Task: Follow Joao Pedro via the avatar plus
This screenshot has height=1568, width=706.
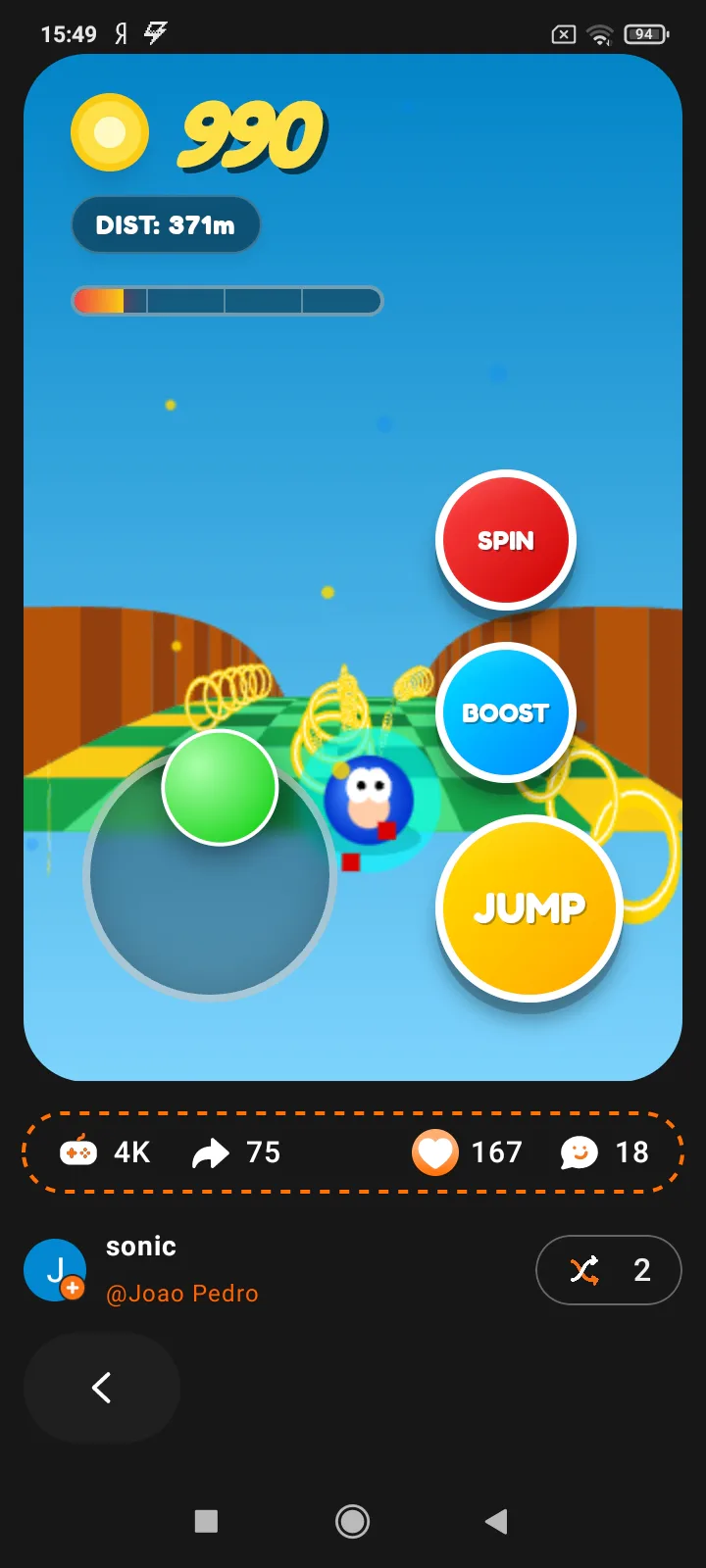Action: 73,1288
